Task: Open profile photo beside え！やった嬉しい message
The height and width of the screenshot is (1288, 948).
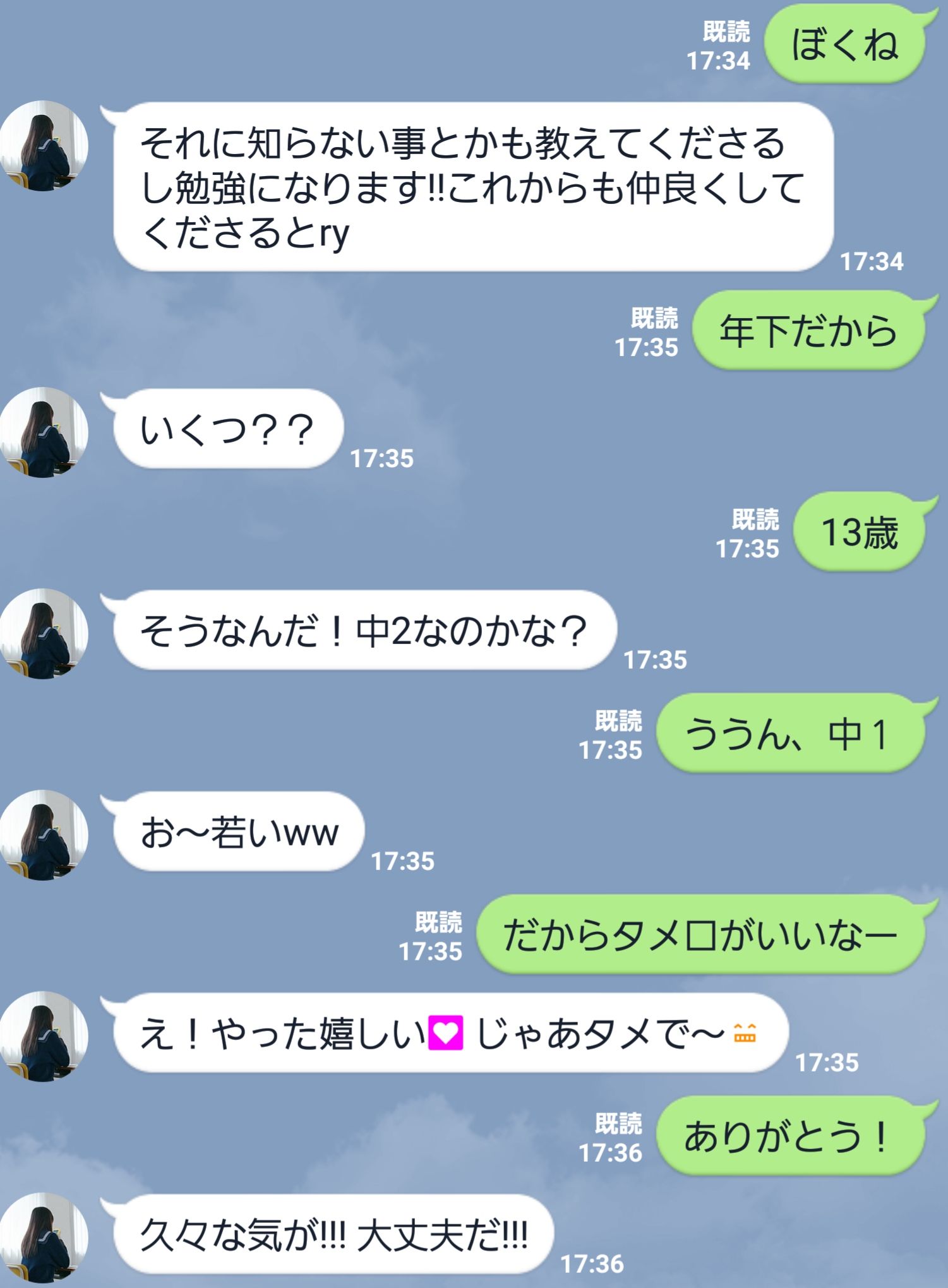Action: [x=43, y=1037]
